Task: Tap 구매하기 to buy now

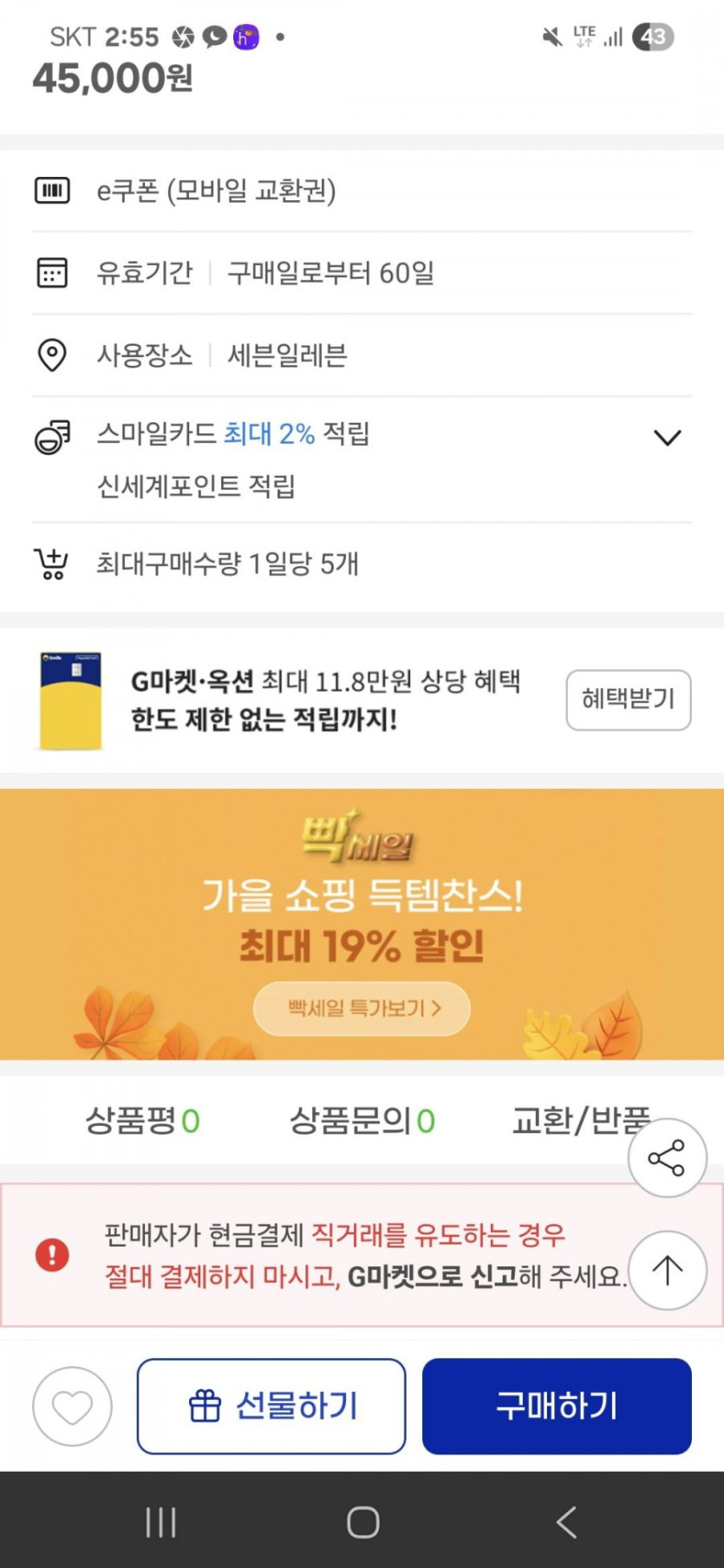Action: click(x=557, y=1406)
